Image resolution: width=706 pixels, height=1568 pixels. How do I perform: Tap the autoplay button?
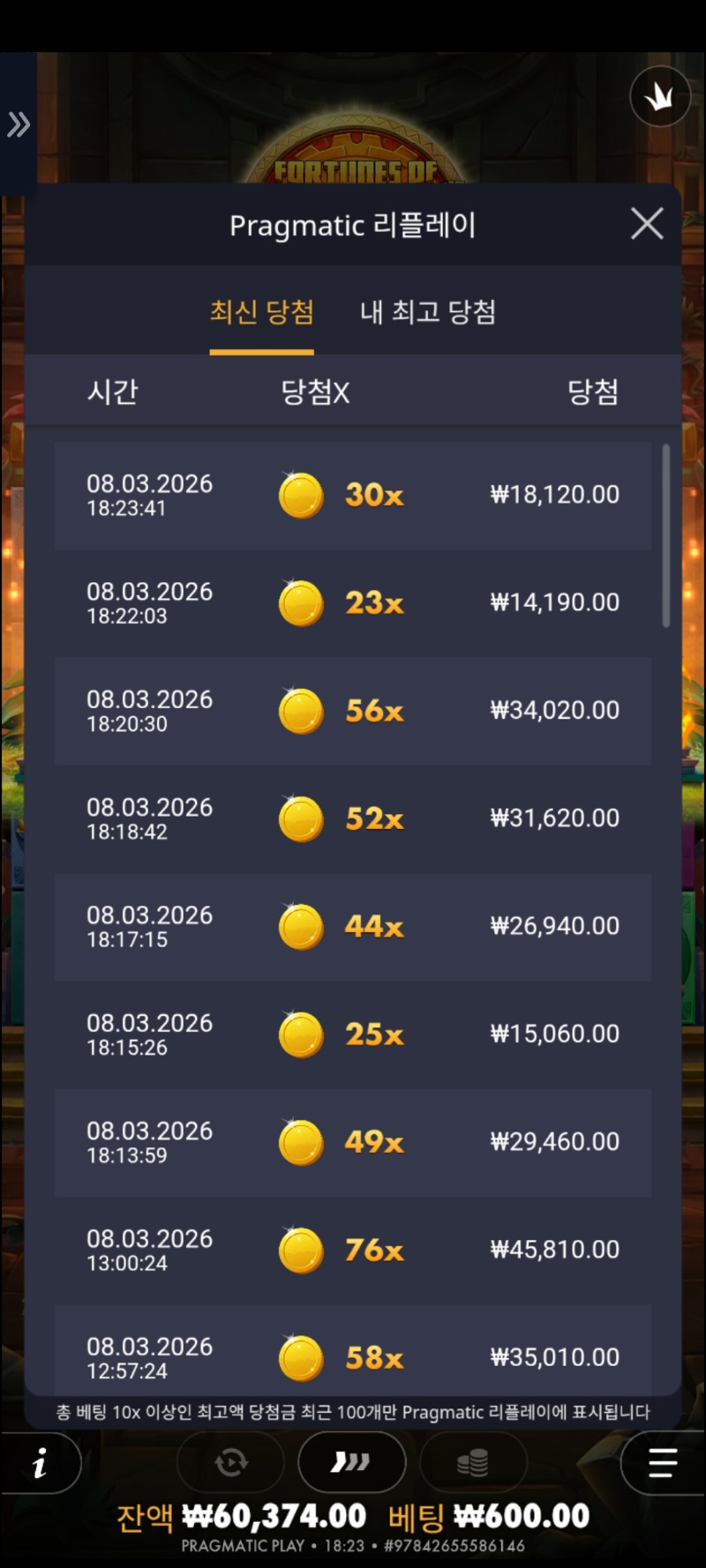coord(231,1463)
